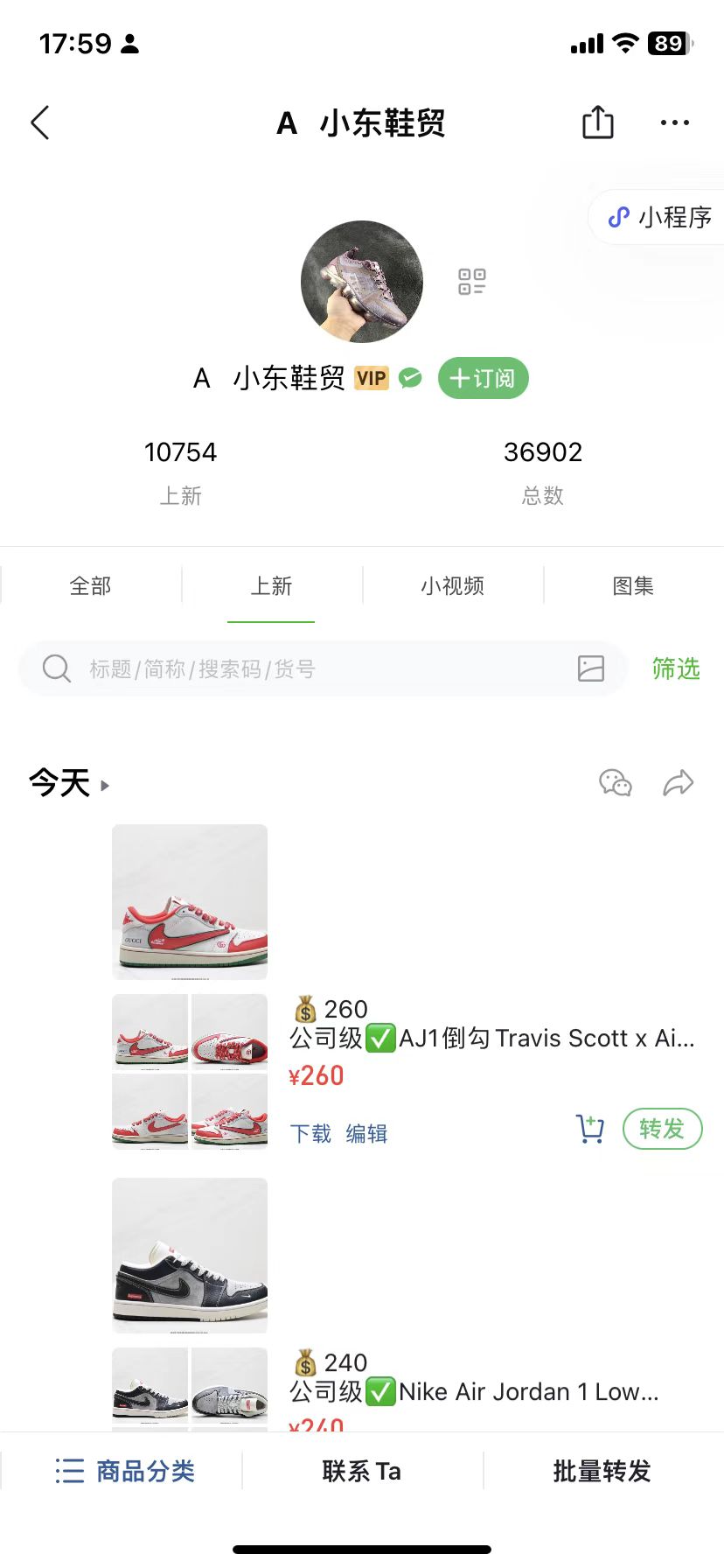
Task: Switch to the 小视频 tab
Action: (x=453, y=585)
